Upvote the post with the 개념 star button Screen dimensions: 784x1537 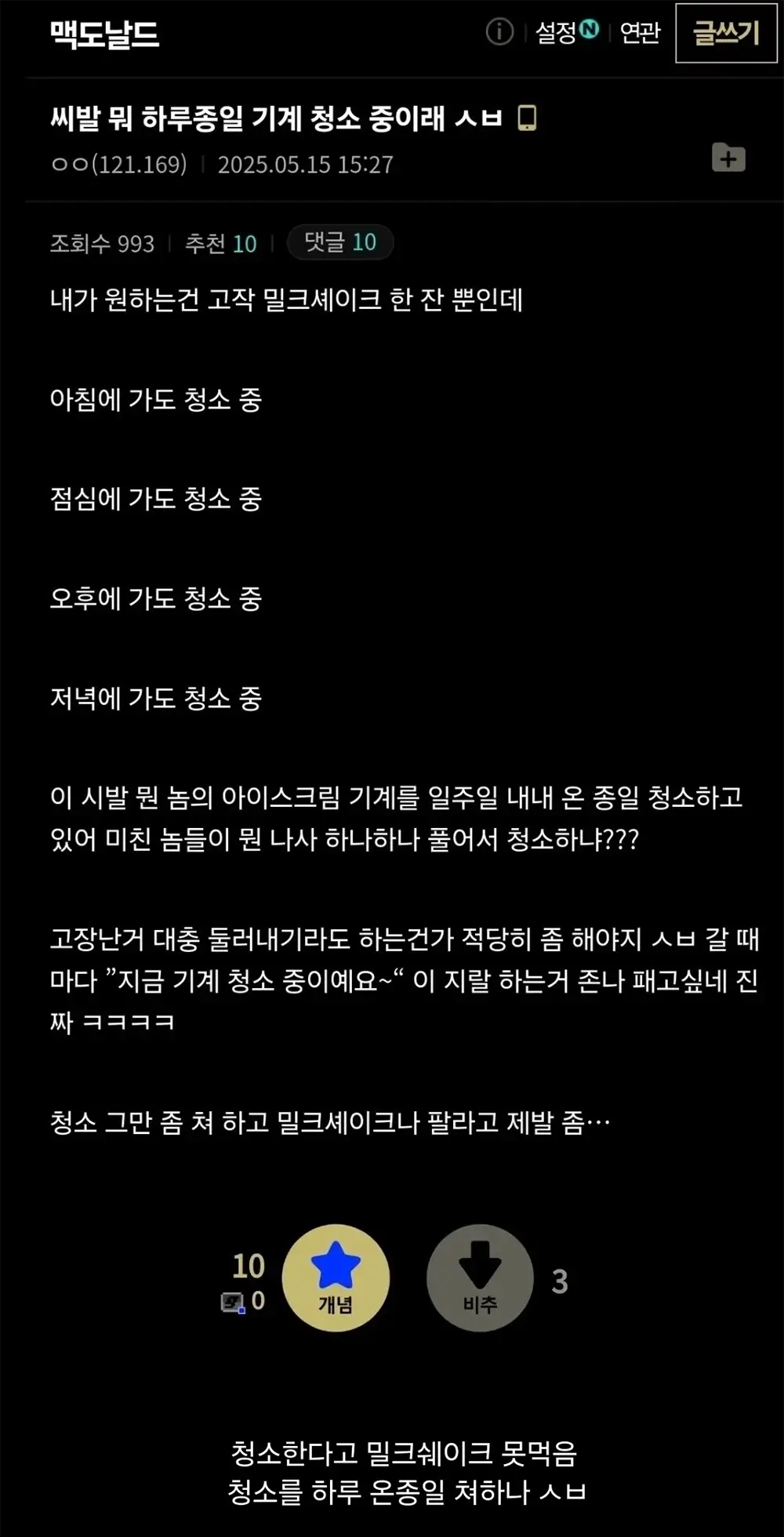pos(336,1277)
